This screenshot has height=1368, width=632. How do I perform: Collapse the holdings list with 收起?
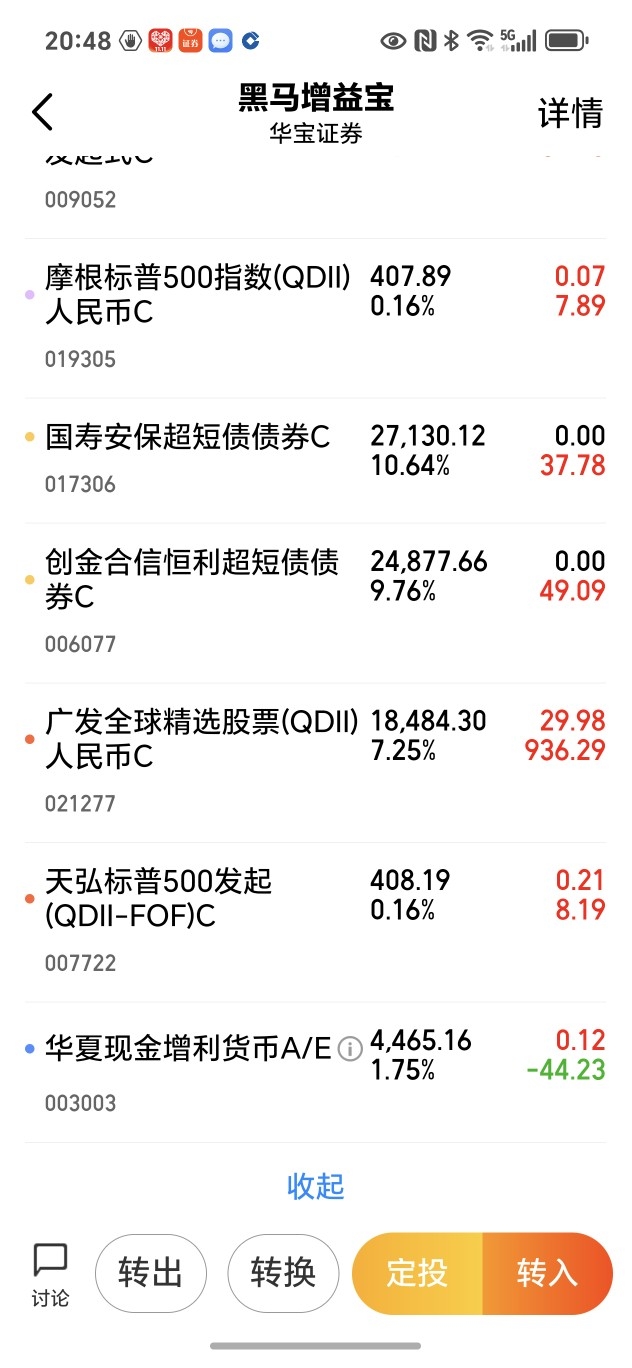(315, 1186)
